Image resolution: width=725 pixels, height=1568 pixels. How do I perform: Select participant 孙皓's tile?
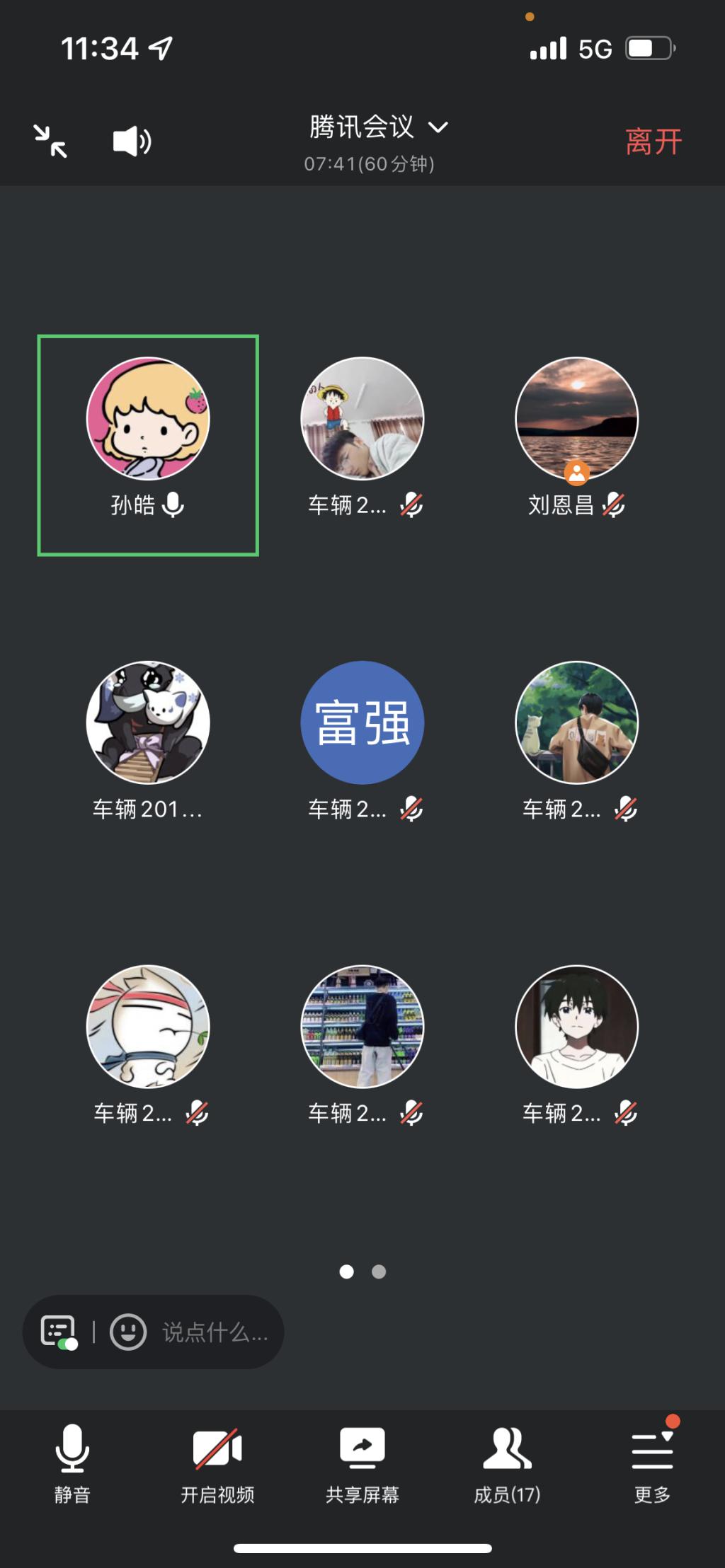tap(148, 444)
